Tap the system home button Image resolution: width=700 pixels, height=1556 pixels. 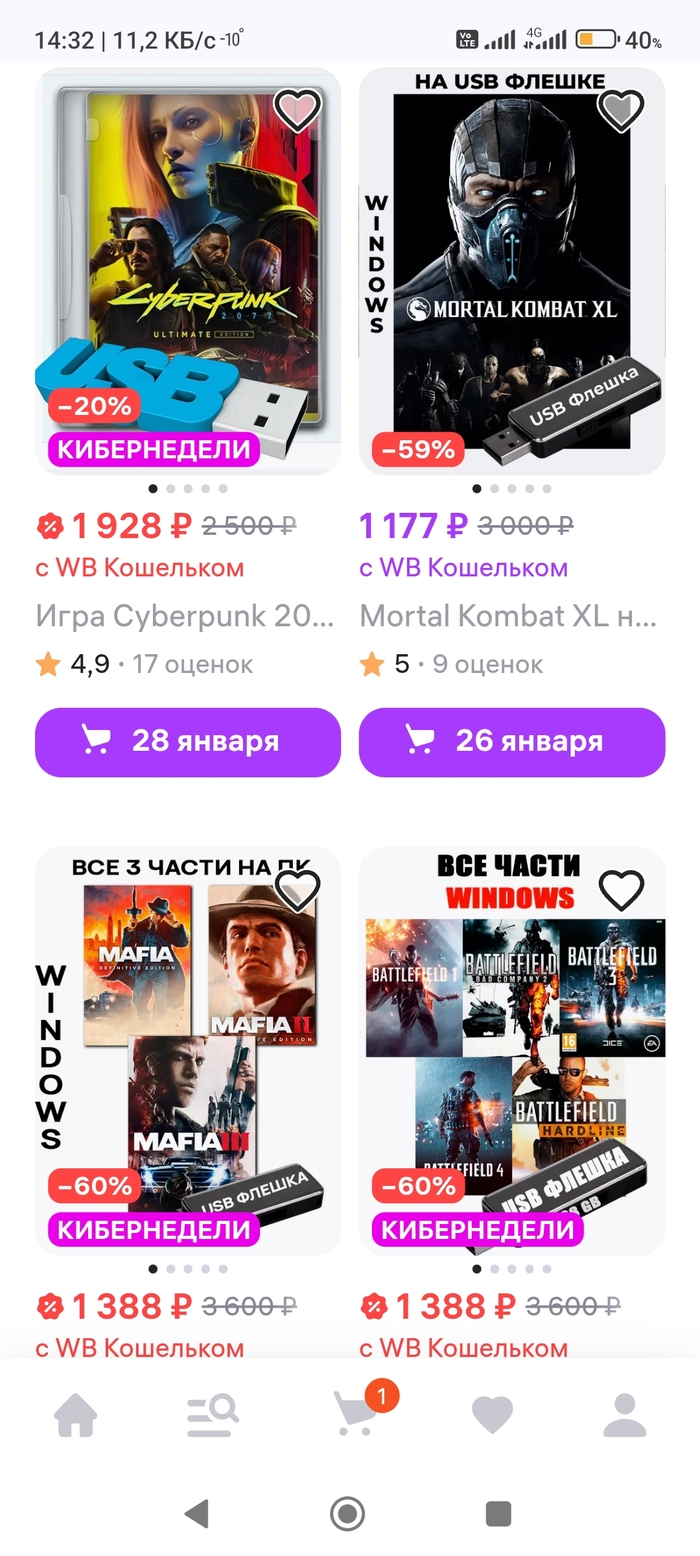click(347, 1513)
